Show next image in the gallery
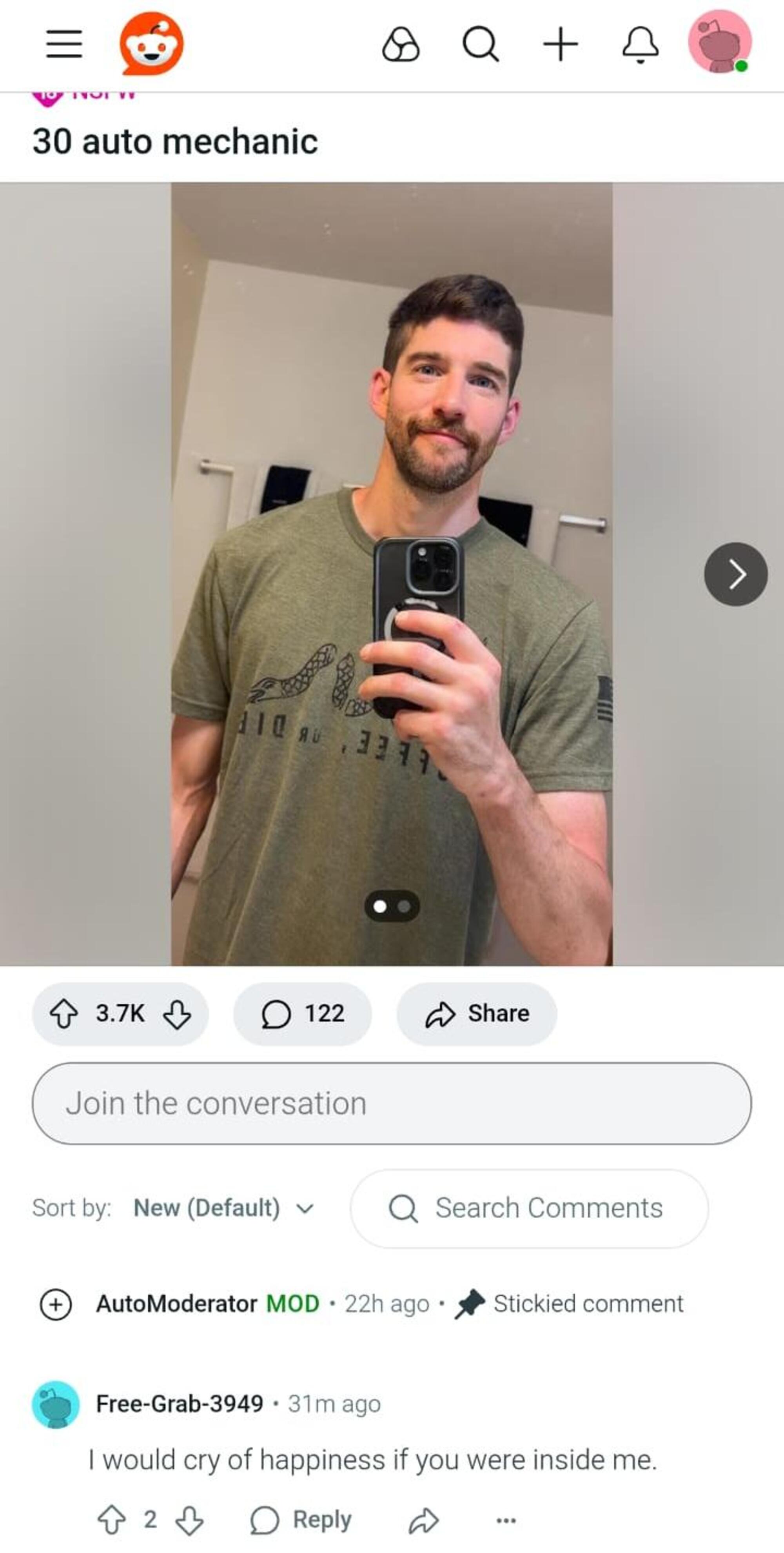Viewport: 784px width, 1553px height. 735,573
